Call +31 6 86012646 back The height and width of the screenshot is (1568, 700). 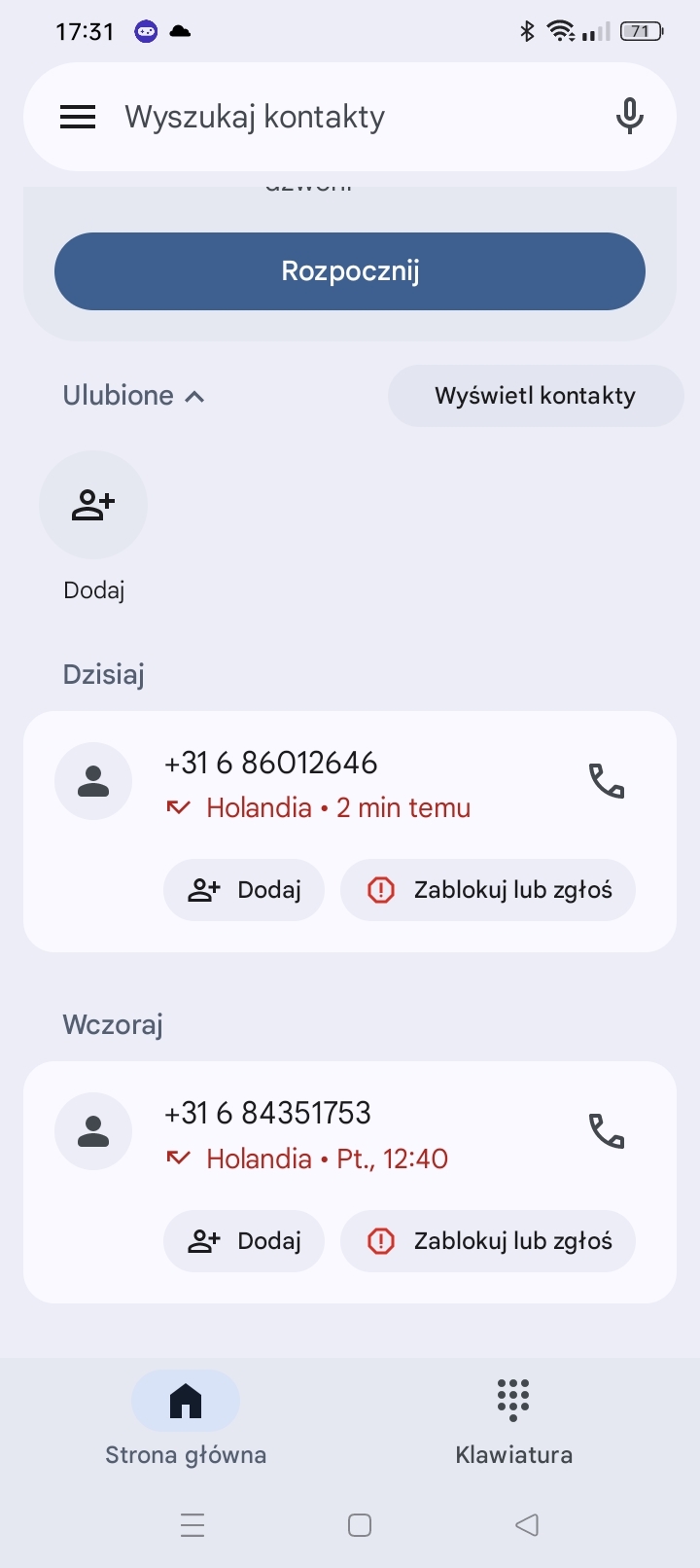pos(607,781)
